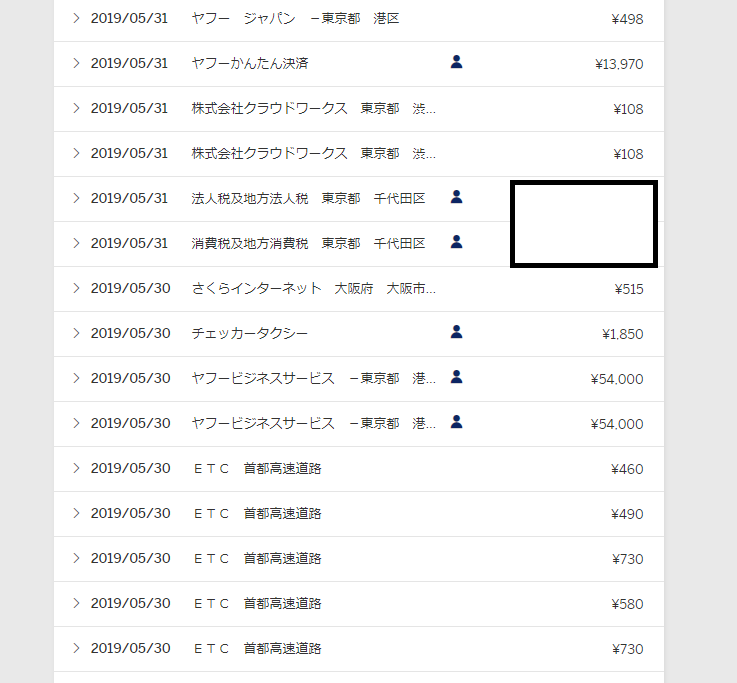Viewport: 737px width, 683px height.
Task: Expand the ETC 首都高速道路 ¥580 row
Action: tap(76, 603)
